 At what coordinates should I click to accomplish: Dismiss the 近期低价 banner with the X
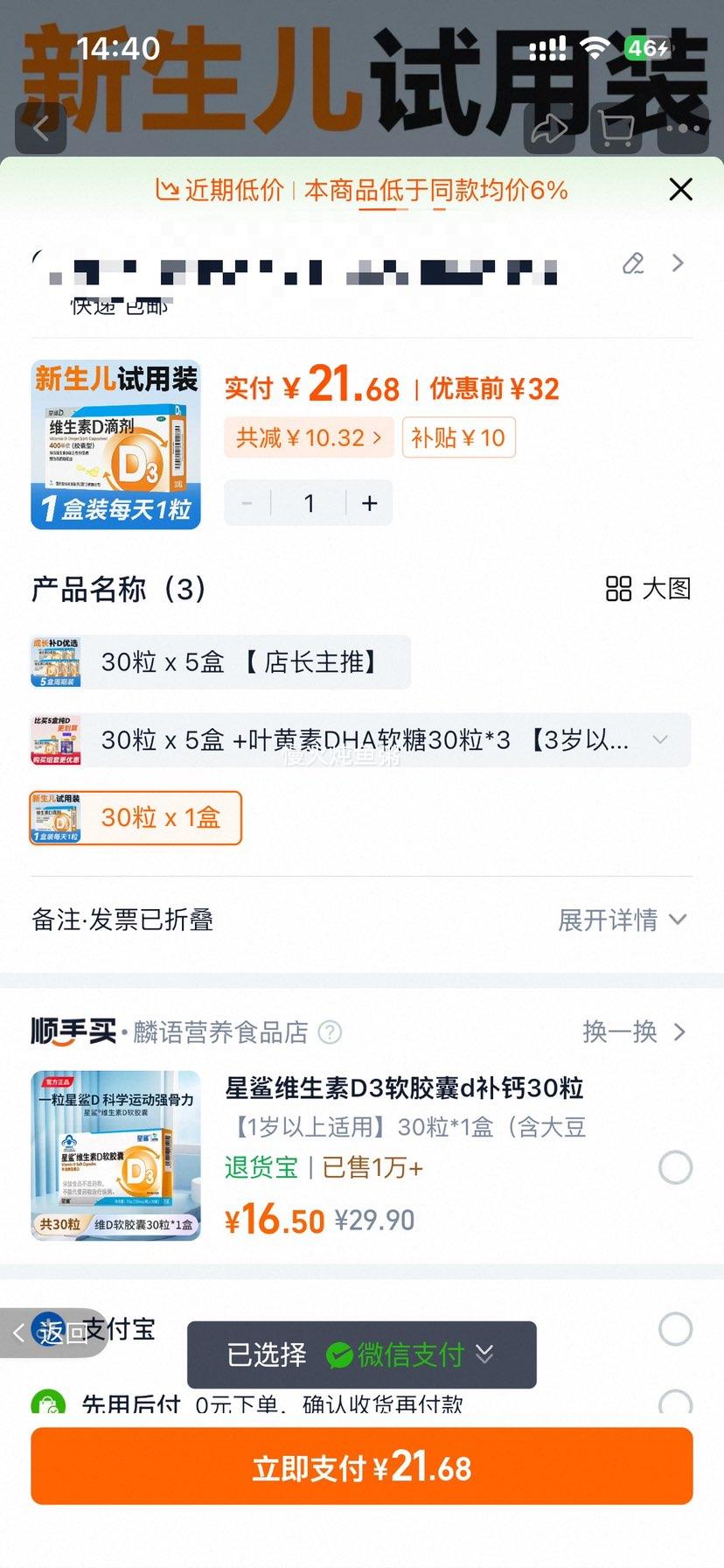(680, 189)
